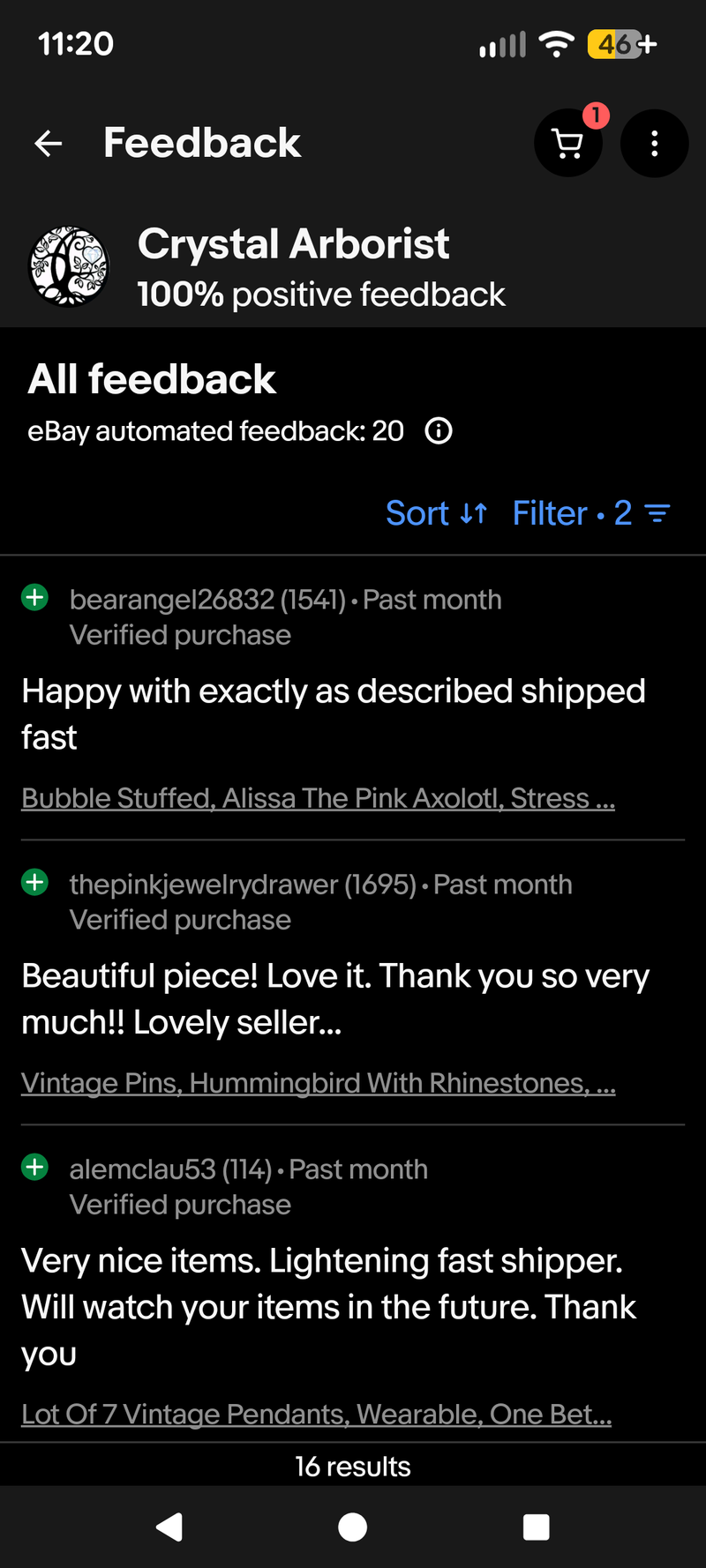This screenshot has height=1568, width=706.
Task: Tap Crystal Arborist's profile avatar
Action: [70, 265]
